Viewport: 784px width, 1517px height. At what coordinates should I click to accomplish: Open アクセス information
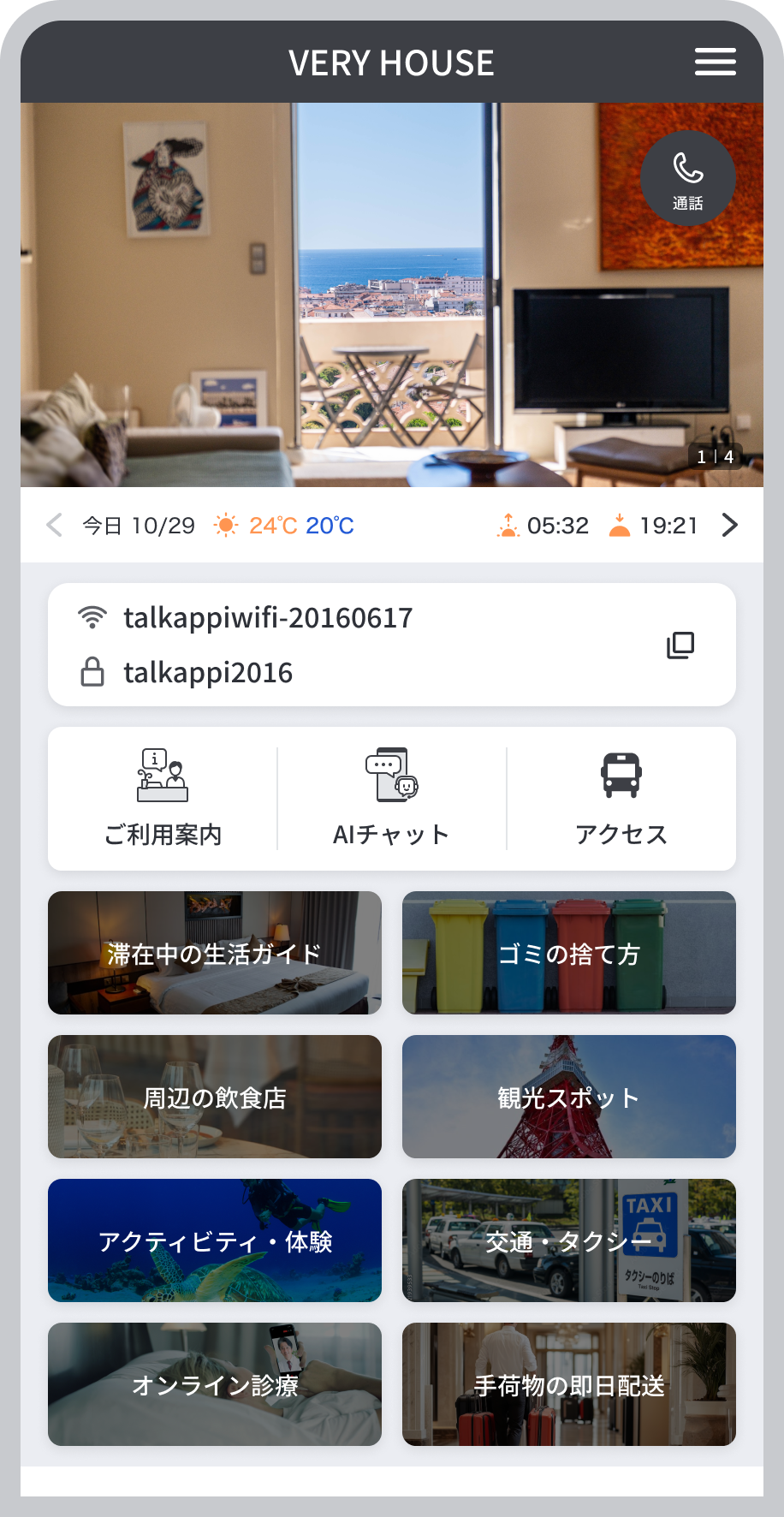point(621,799)
